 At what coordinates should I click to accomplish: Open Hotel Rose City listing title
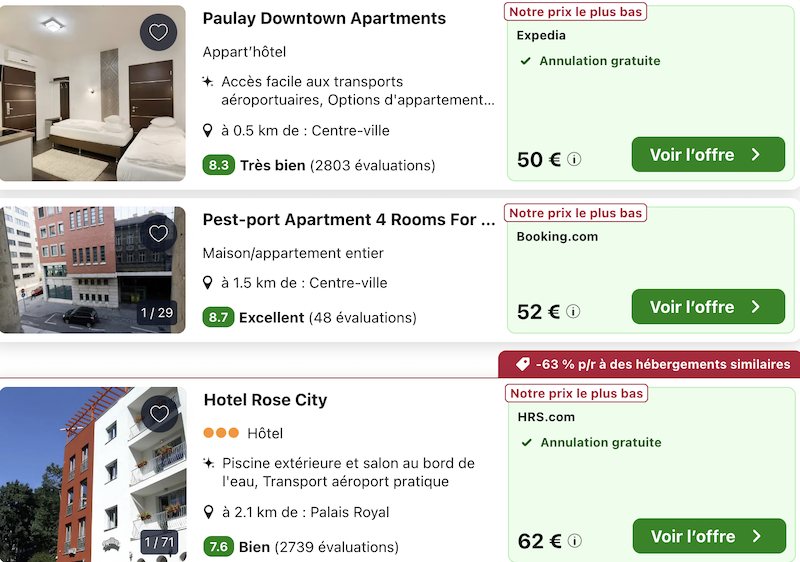(x=265, y=400)
